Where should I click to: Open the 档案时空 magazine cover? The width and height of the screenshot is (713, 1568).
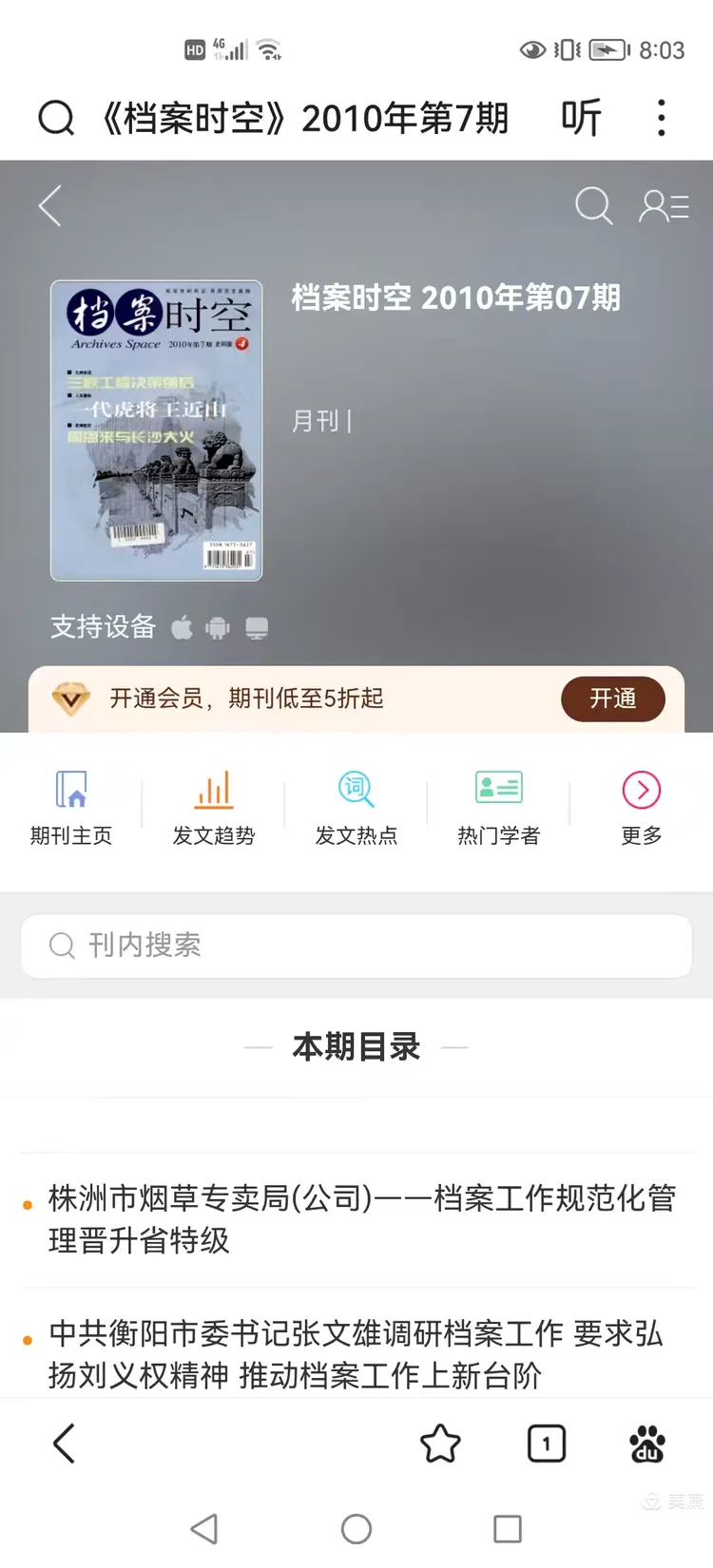click(x=157, y=430)
